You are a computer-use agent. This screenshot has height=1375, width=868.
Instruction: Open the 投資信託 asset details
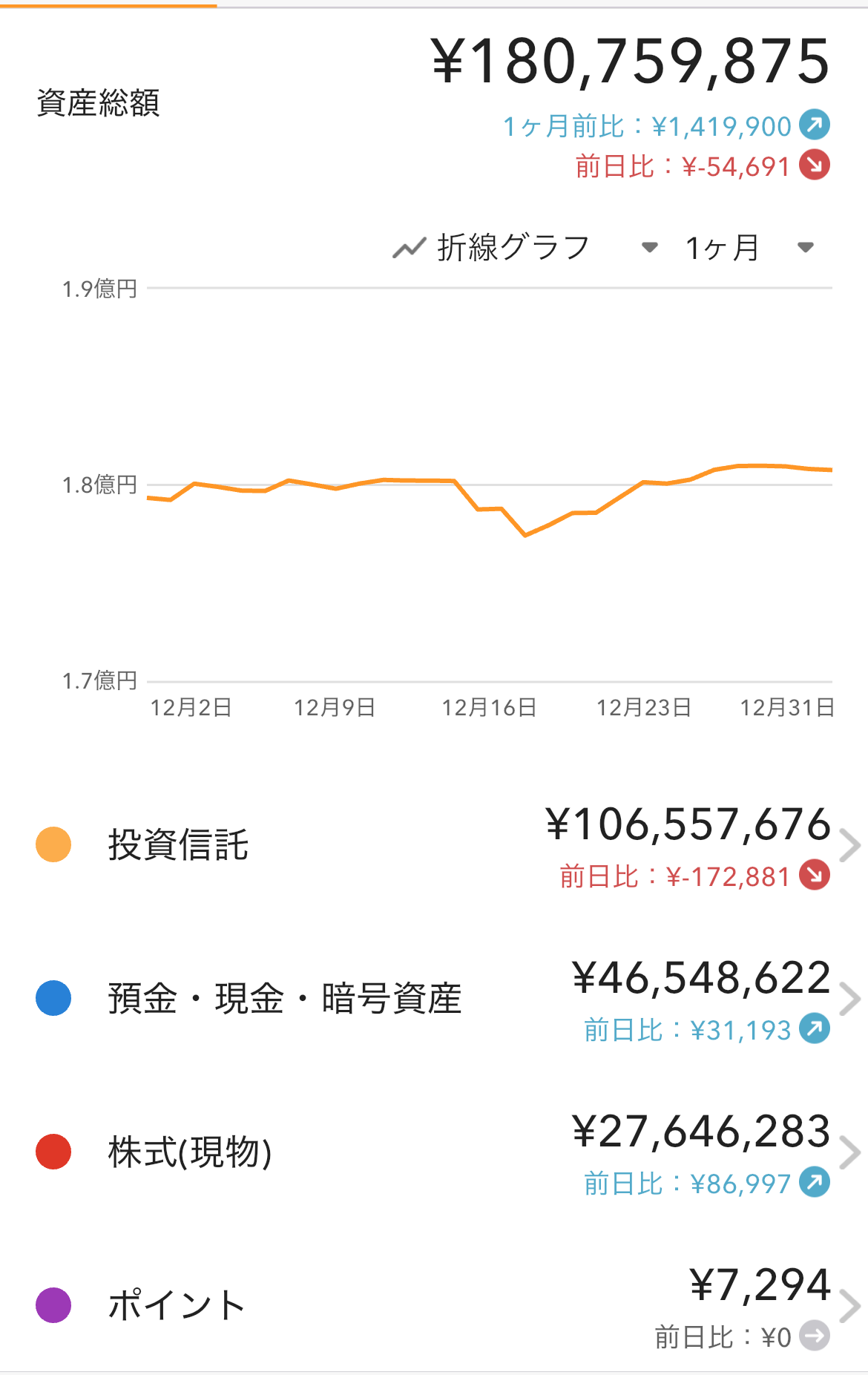(x=445, y=846)
